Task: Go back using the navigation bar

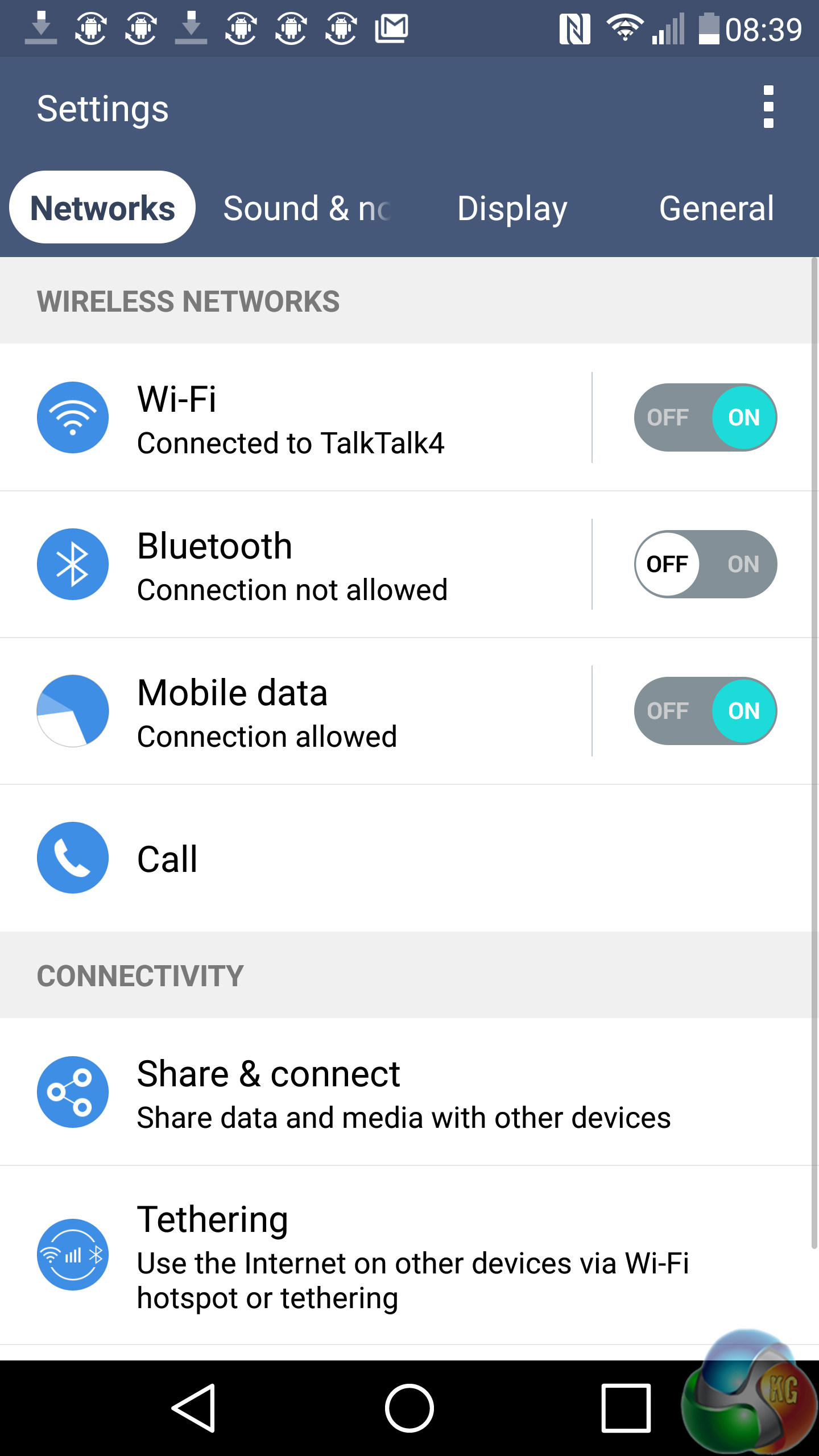Action: 193,1408
